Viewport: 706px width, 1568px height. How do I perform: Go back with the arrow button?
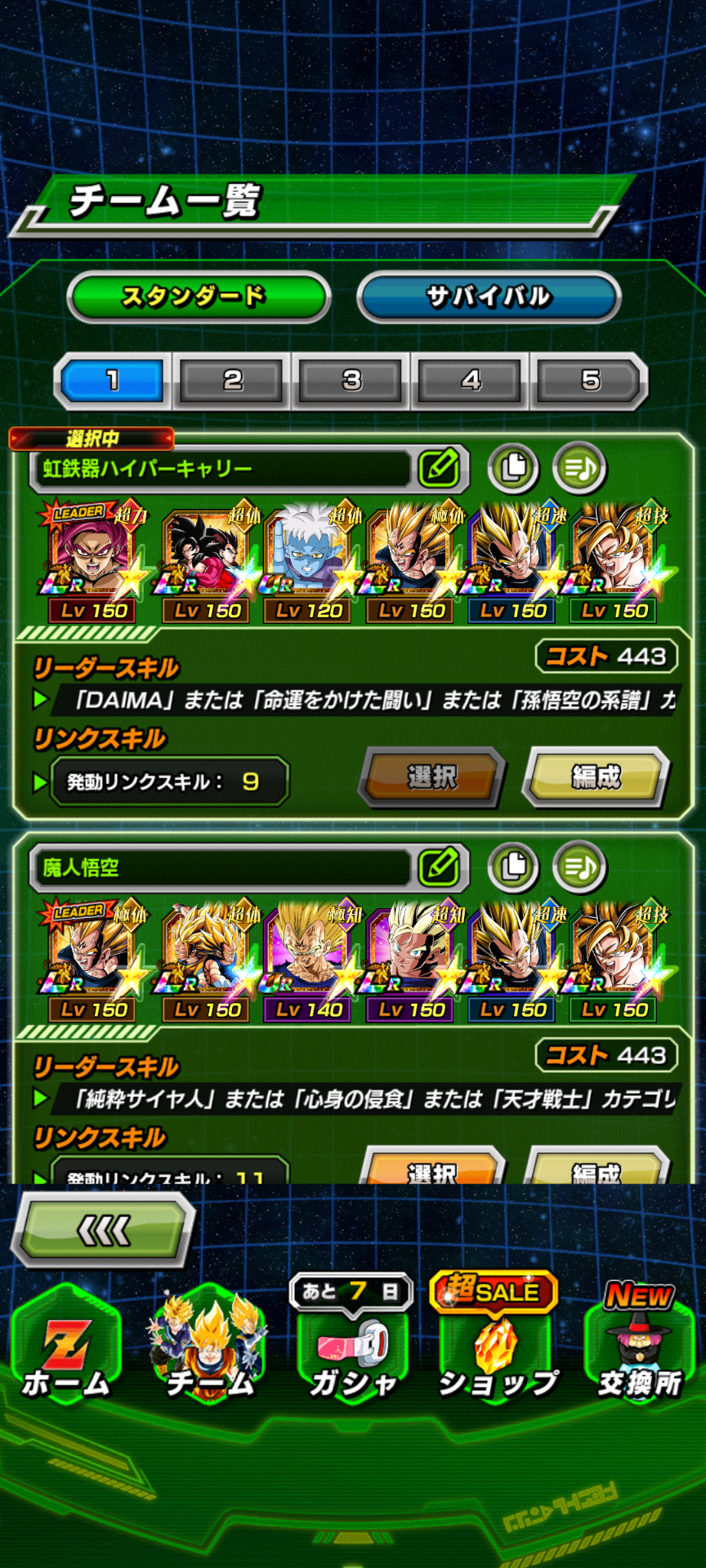pyautogui.click(x=103, y=1230)
